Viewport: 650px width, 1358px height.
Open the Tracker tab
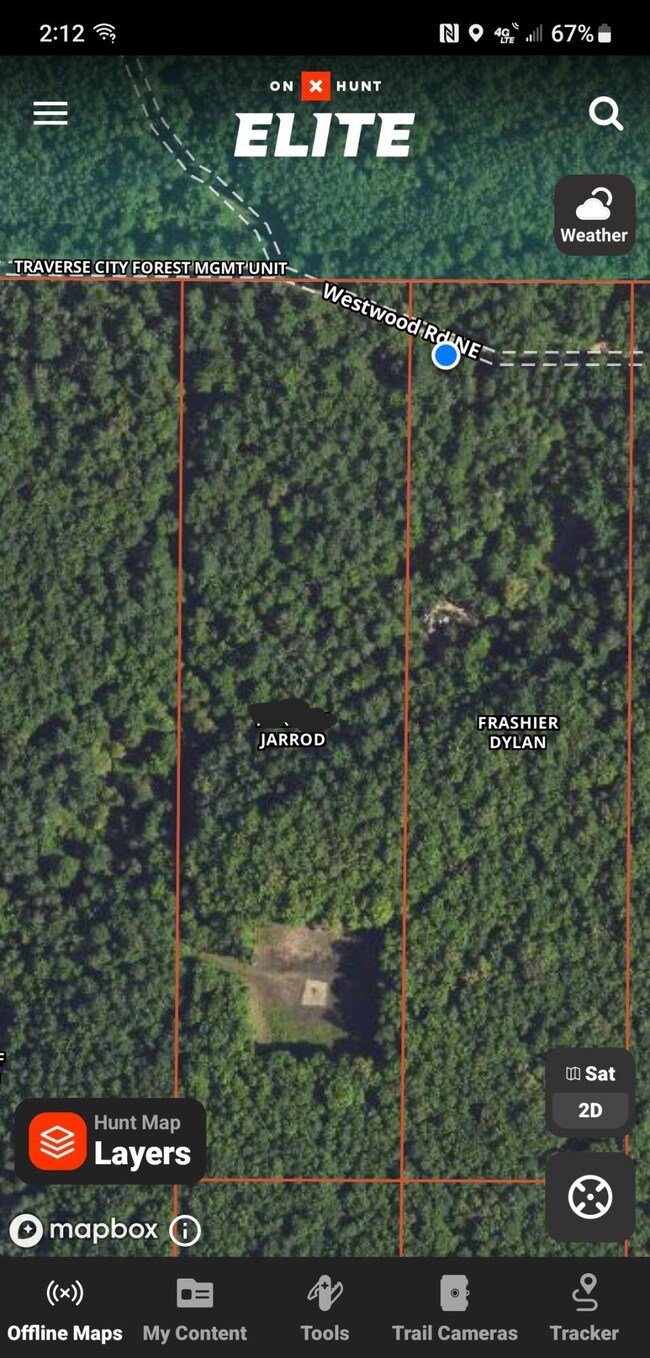point(584,1310)
